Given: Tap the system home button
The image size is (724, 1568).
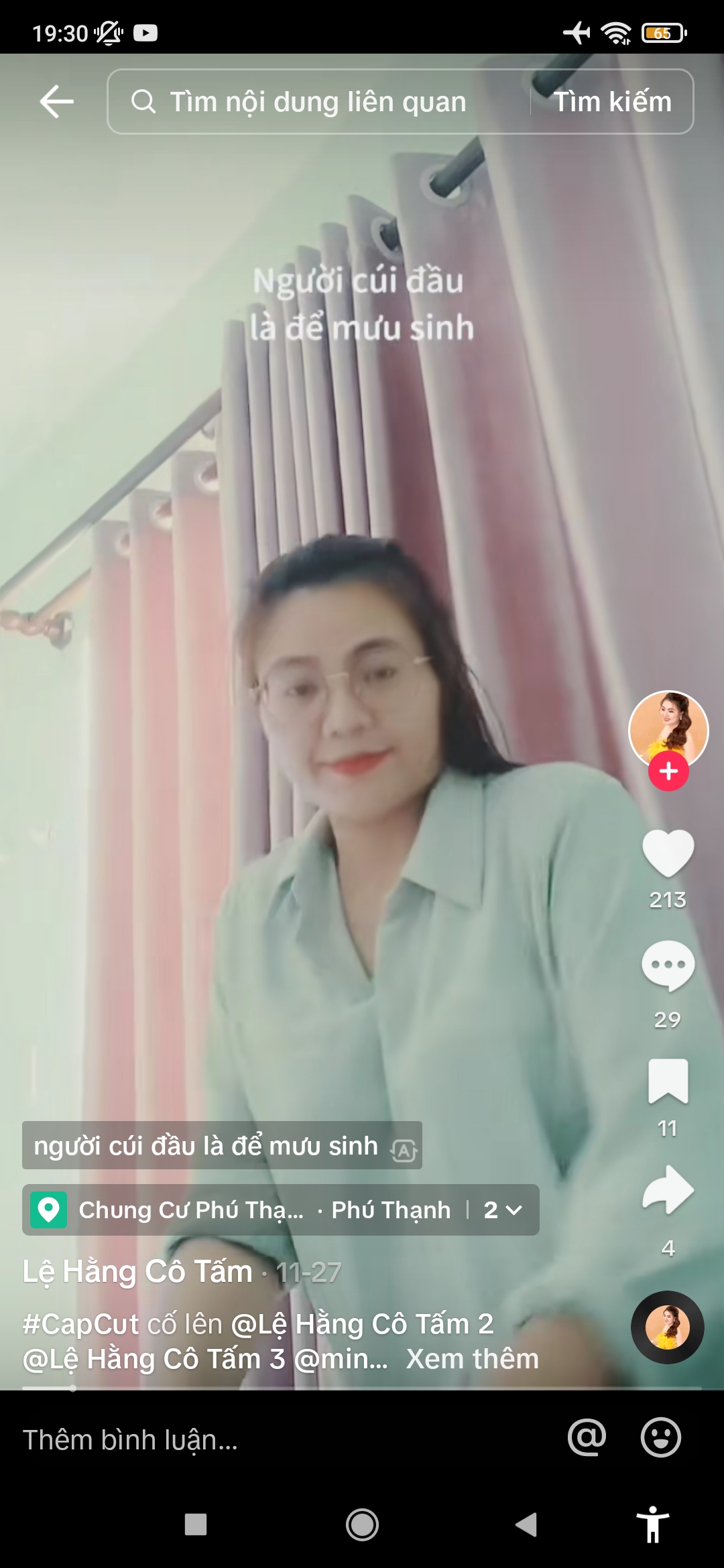Looking at the screenshot, I should pos(362,1525).
